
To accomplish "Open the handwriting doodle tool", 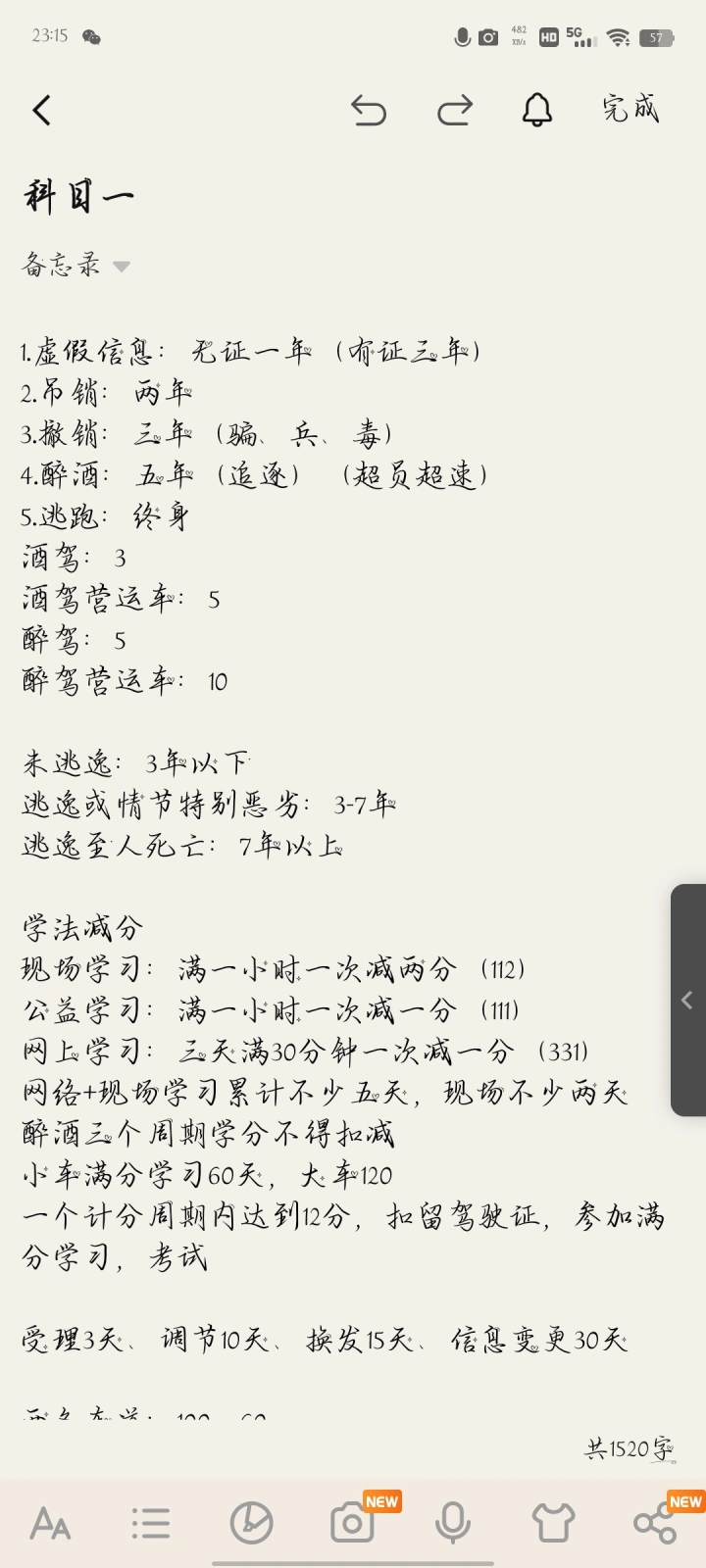I will 252,1524.
